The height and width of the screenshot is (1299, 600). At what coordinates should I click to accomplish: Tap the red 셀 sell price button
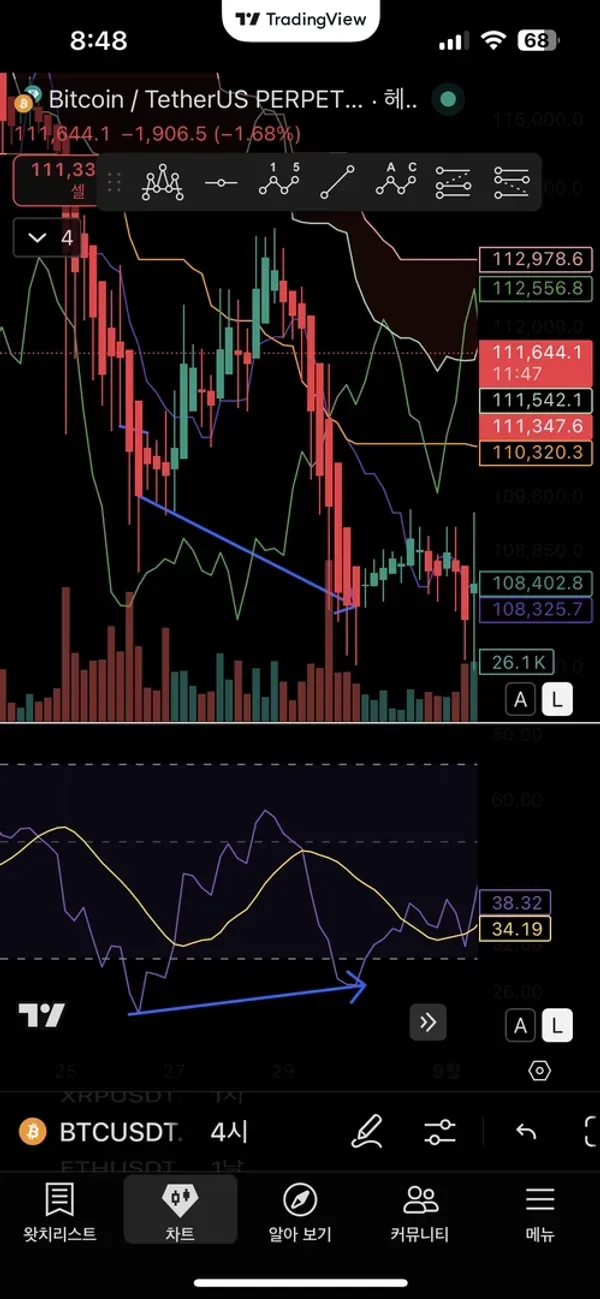coord(53,180)
